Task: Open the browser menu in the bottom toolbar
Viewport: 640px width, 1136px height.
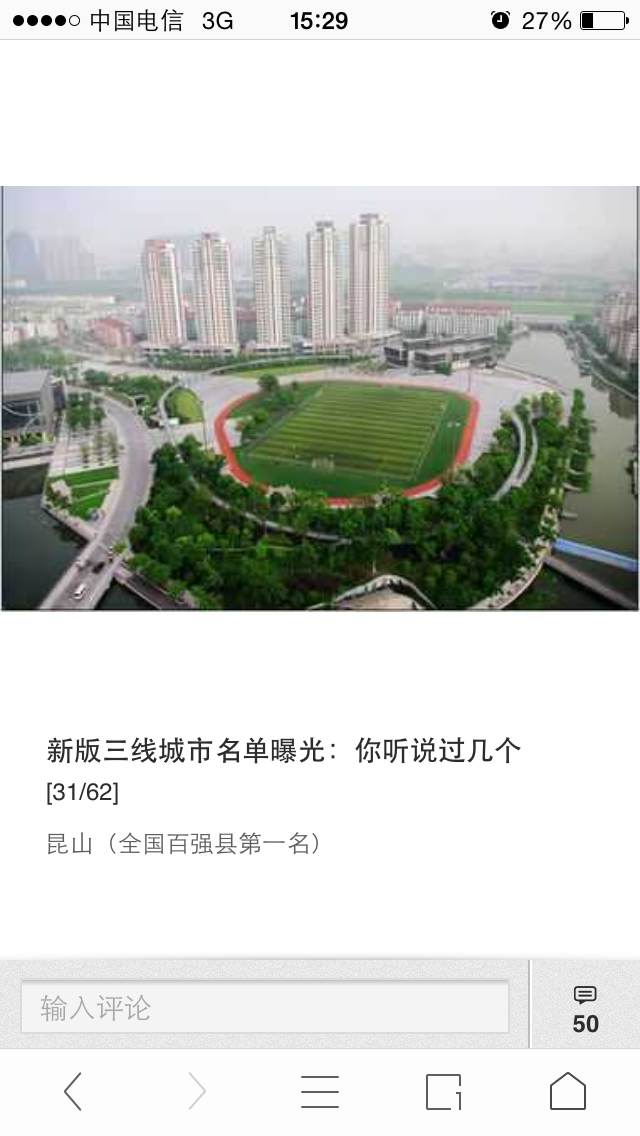Action: [320, 1091]
